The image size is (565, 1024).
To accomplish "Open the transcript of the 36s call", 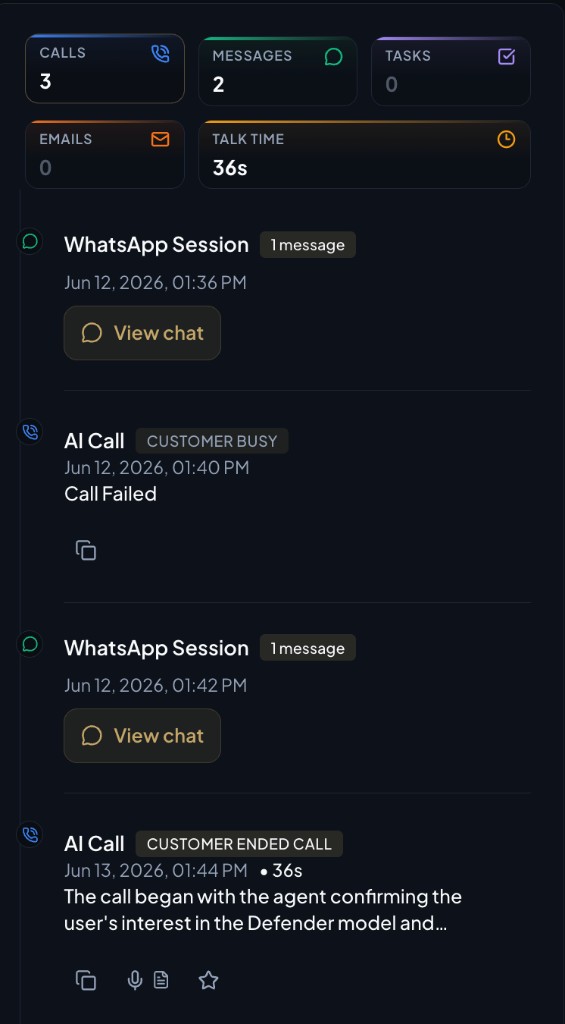I will point(161,980).
